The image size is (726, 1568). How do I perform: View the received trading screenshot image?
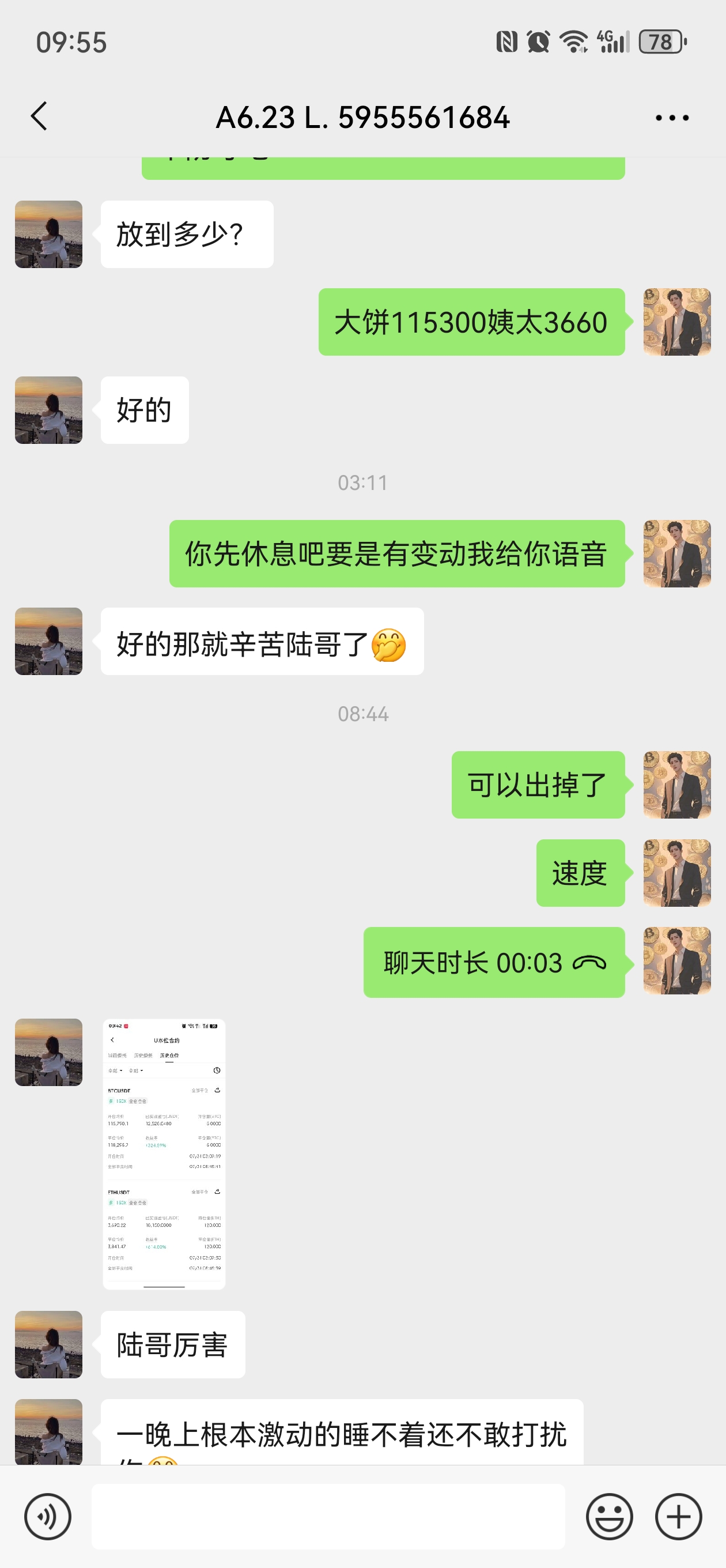[164, 1154]
